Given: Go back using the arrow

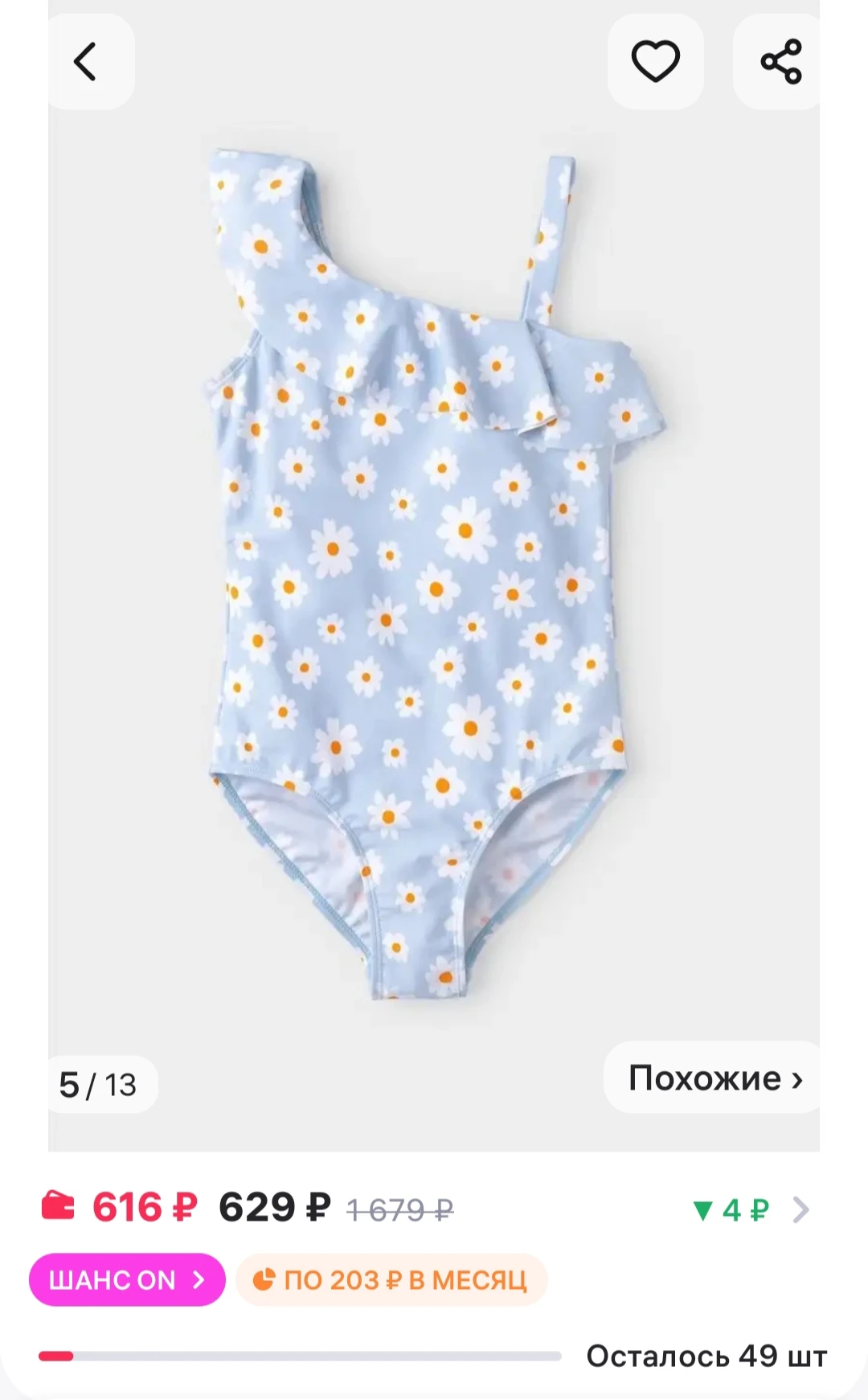Looking at the screenshot, I should tap(86, 62).
